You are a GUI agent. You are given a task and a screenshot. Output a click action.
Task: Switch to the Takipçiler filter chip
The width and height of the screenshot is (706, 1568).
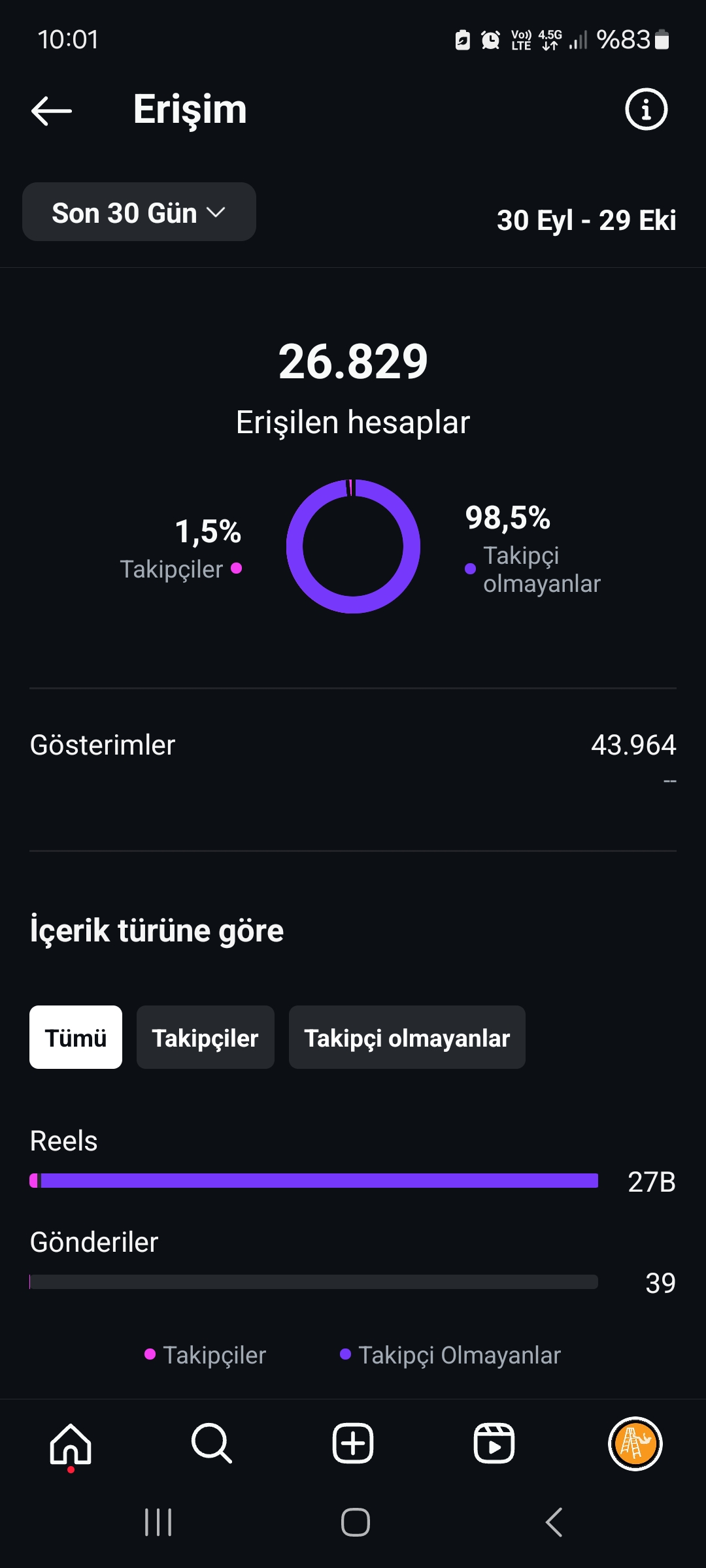pyautogui.click(x=205, y=1037)
